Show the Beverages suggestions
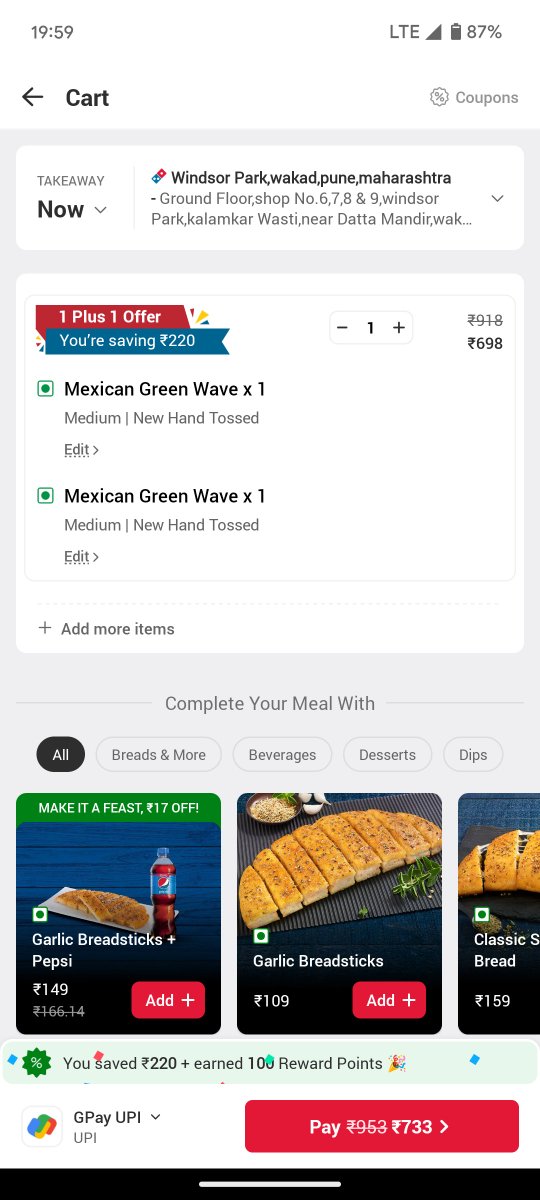Screen dimensions: 540x1200 coord(282,754)
